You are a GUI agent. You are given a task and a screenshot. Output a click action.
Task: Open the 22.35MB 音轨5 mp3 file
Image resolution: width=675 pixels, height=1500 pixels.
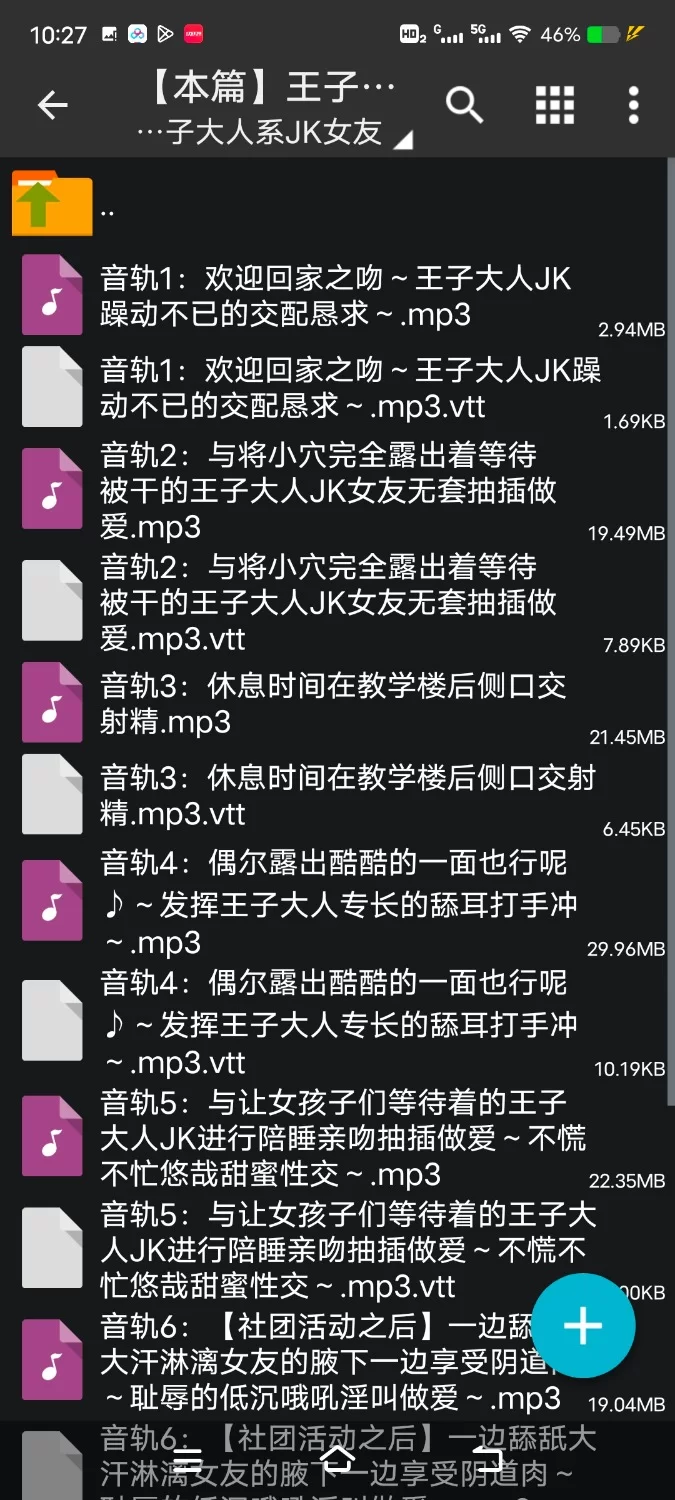(335, 1137)
